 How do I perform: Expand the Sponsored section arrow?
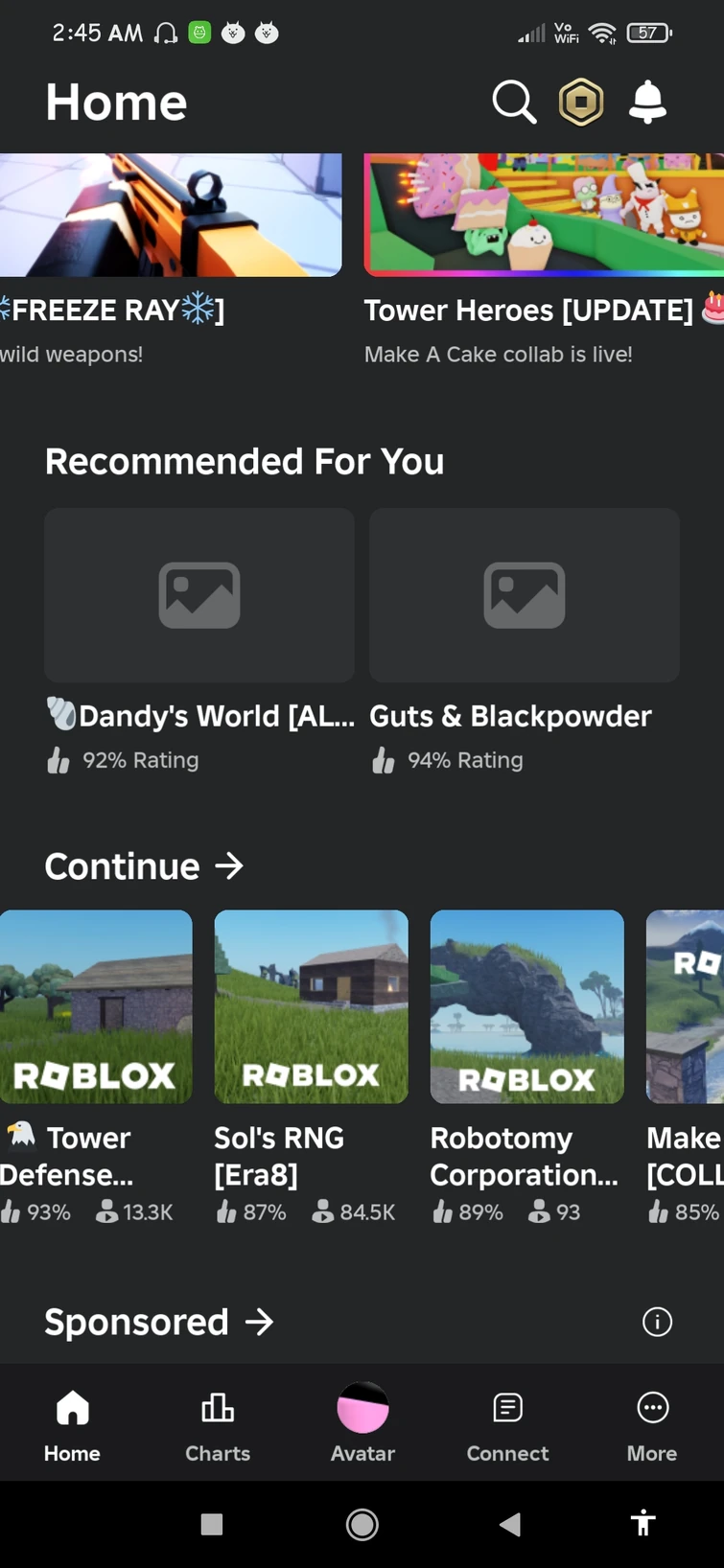tap(259, 1322)
